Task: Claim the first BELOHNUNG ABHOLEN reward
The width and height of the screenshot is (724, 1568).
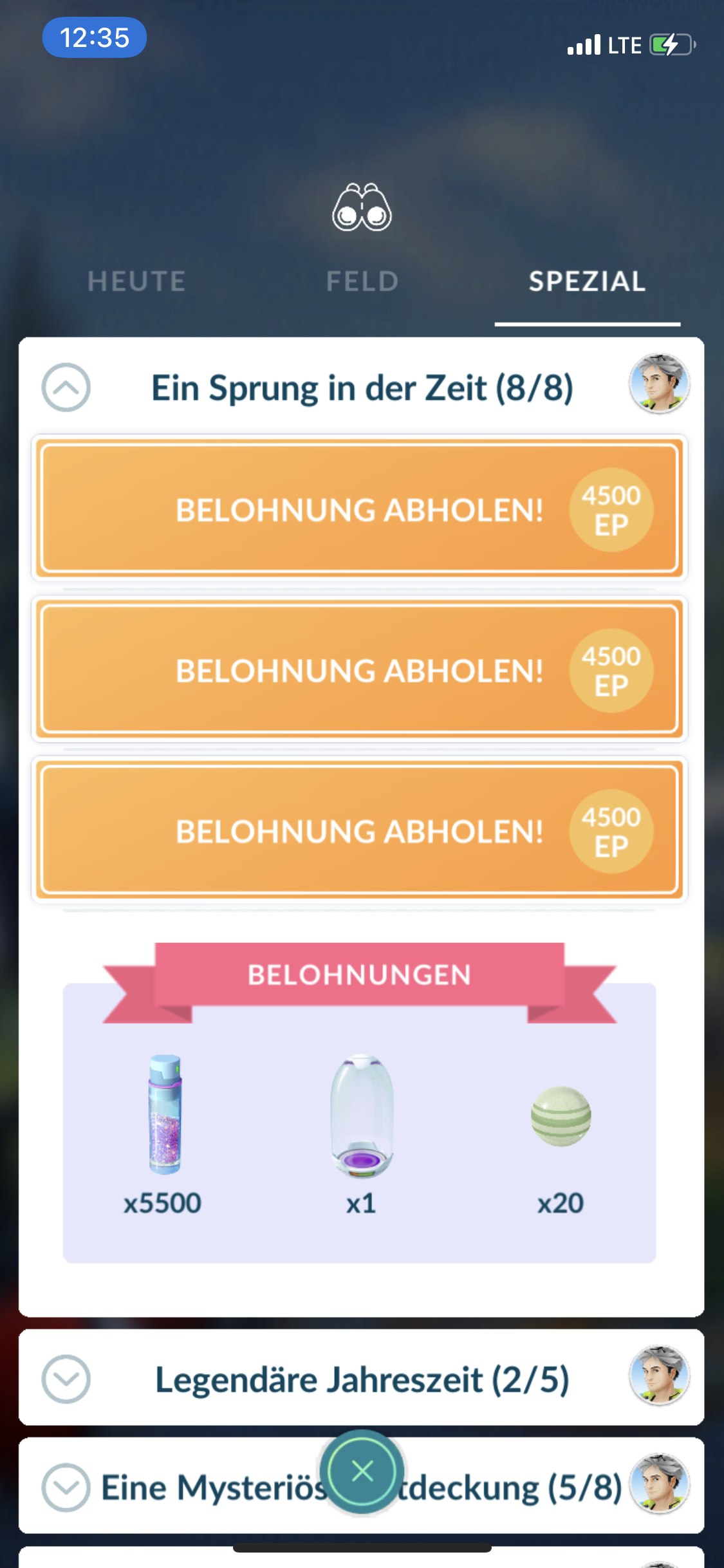Action: [359, 509]
